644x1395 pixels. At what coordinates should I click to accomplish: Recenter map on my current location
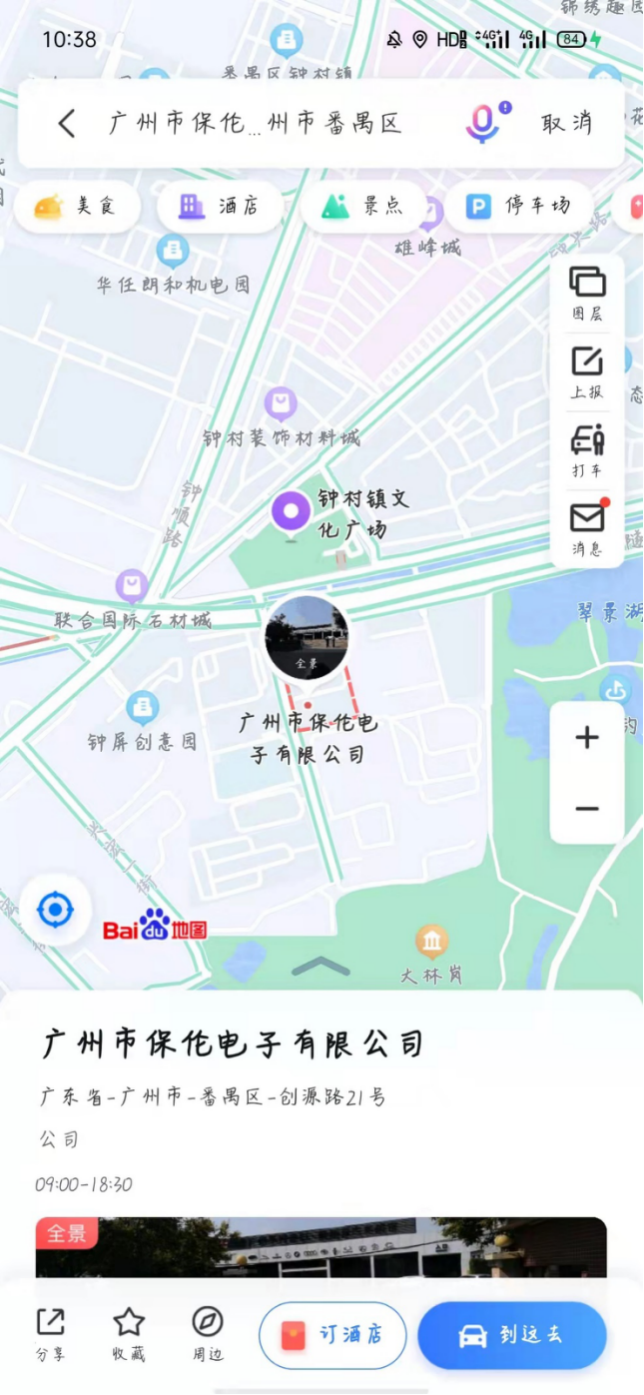click(x=55, y=910)
